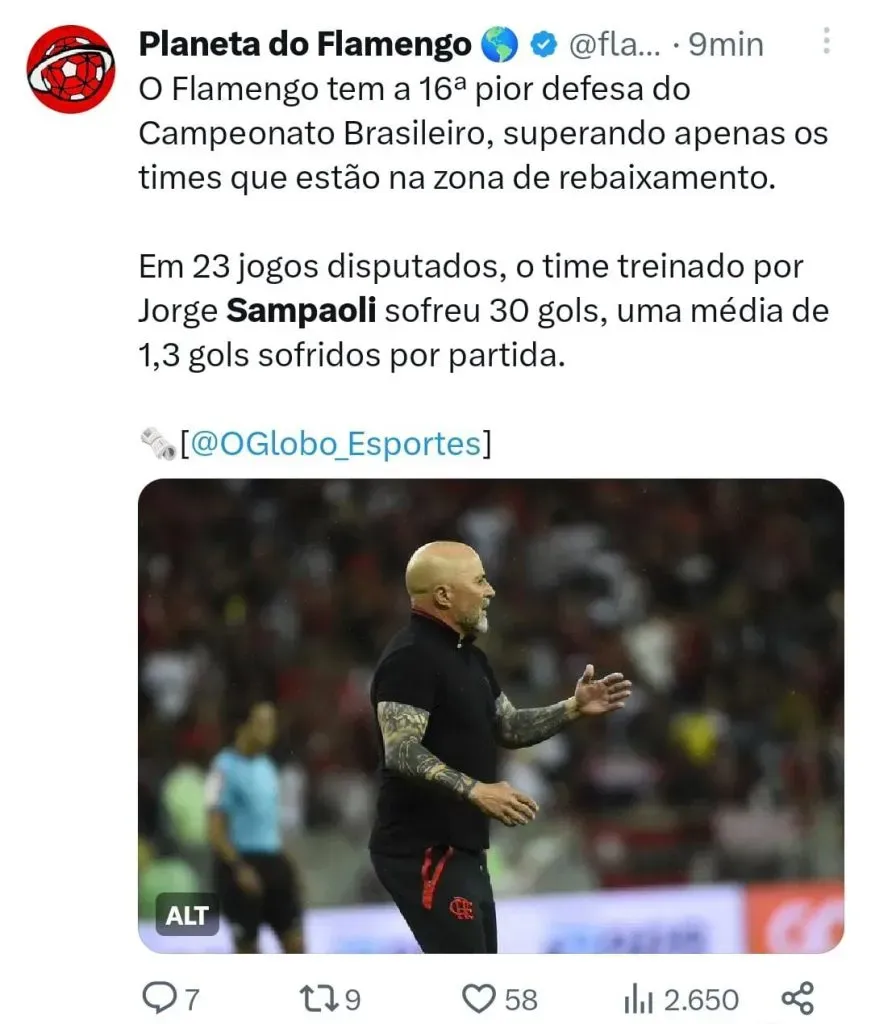Open the Sampaoli photo in the tweet
The height and width of the screenshot is (1024, 871).
[x=490, y=715]
